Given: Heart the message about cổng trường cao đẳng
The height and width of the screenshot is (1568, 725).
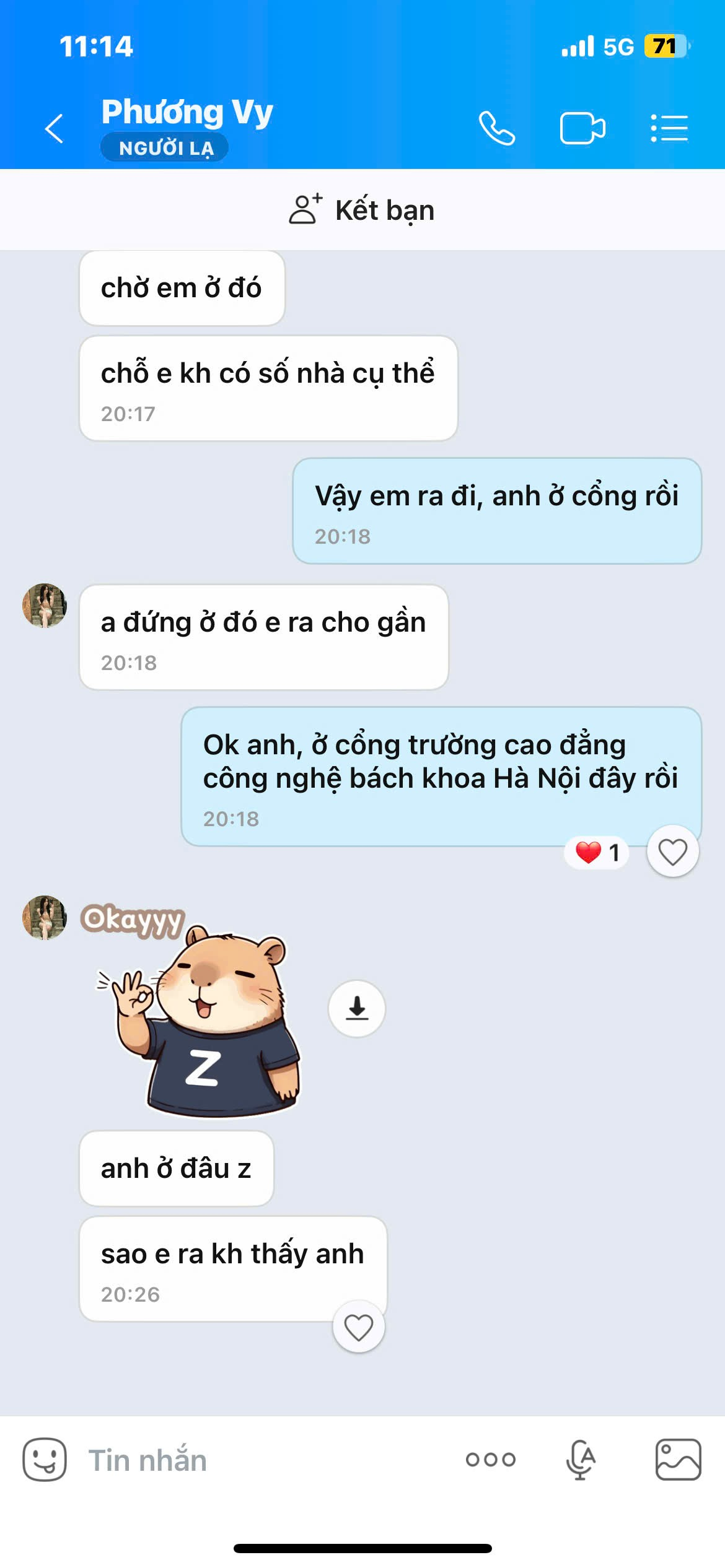Looking at the screenshot, I should [672, 852].
